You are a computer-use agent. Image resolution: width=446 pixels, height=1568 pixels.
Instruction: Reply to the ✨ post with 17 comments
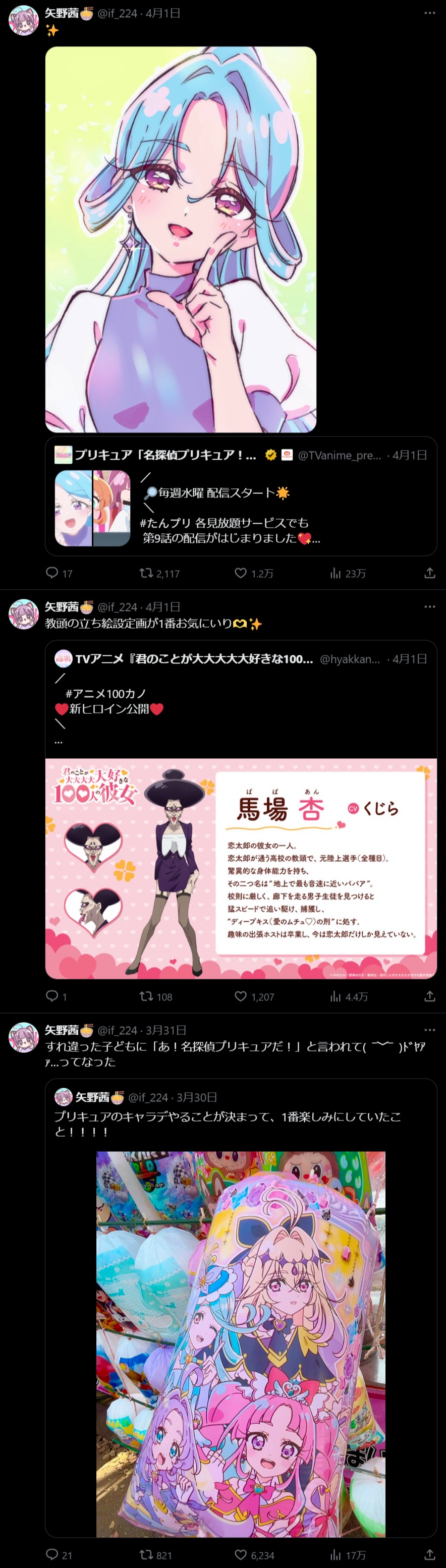point(52,573)
